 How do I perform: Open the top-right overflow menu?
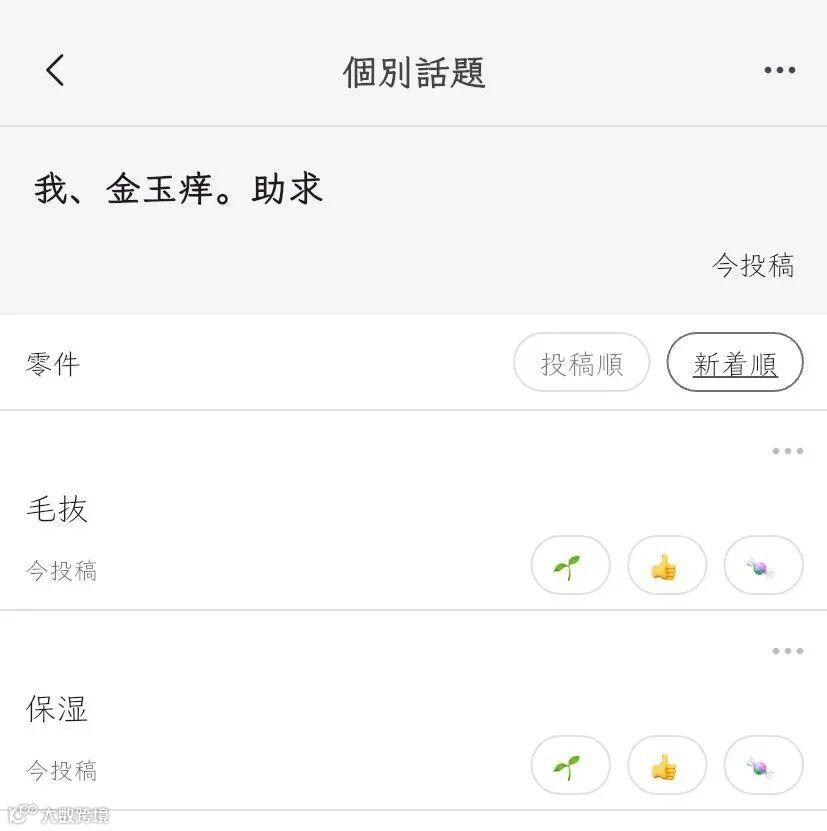coord(779,70)
